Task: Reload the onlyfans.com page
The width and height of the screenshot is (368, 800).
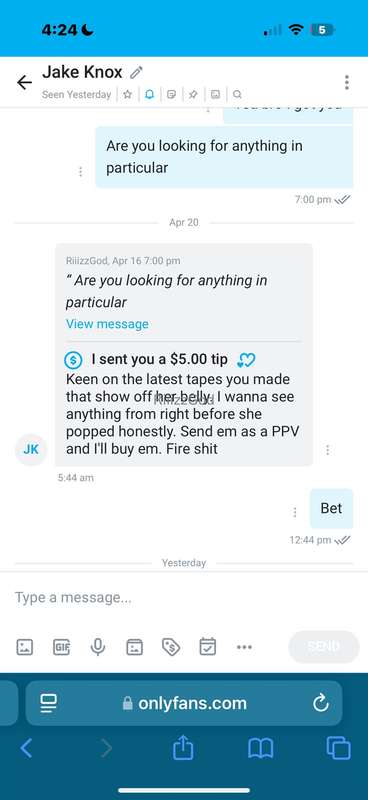Action: pyautogui.click(x=321, y=704)
